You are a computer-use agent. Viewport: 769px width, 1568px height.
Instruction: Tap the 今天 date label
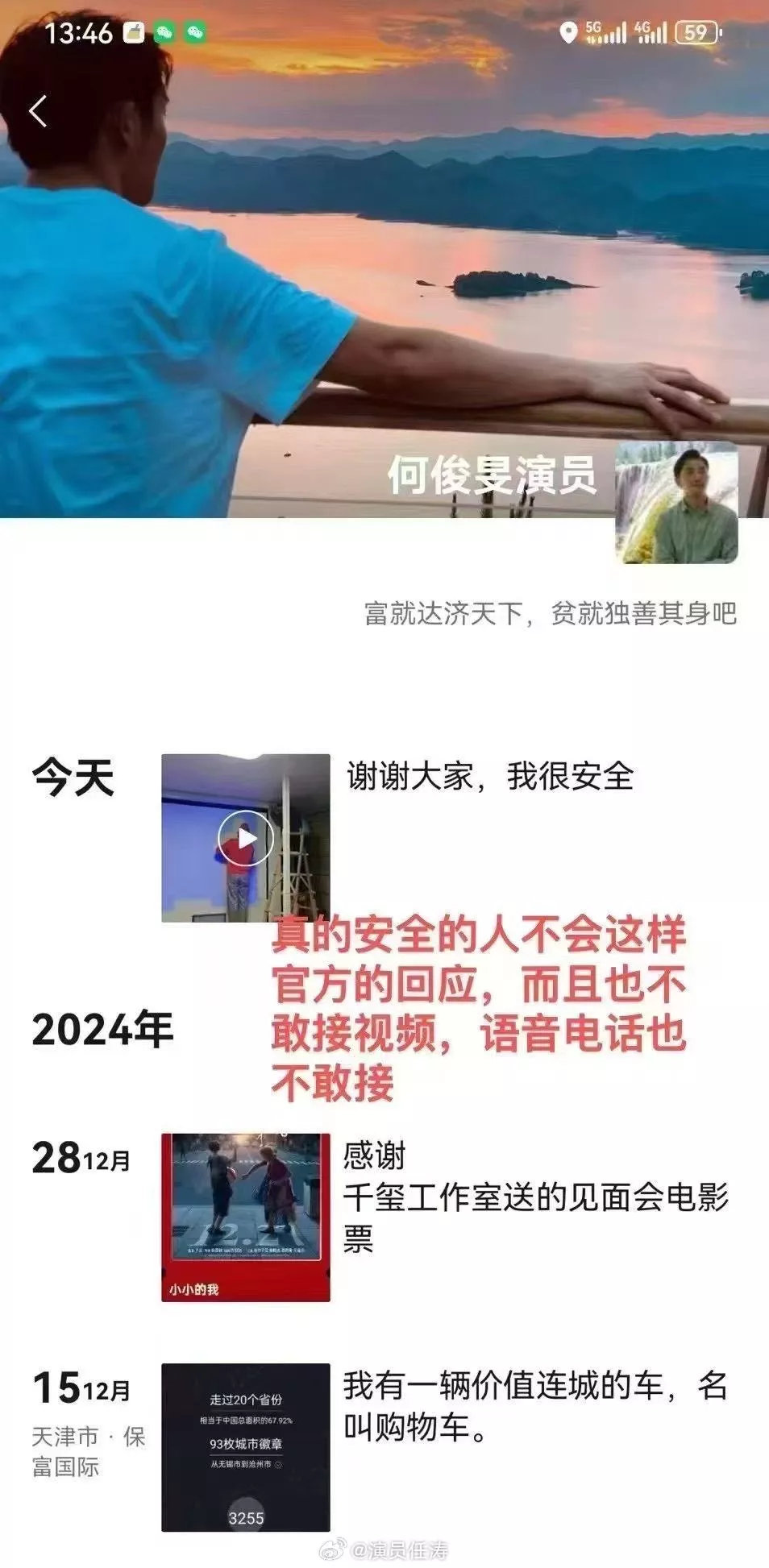coord(69,778)
